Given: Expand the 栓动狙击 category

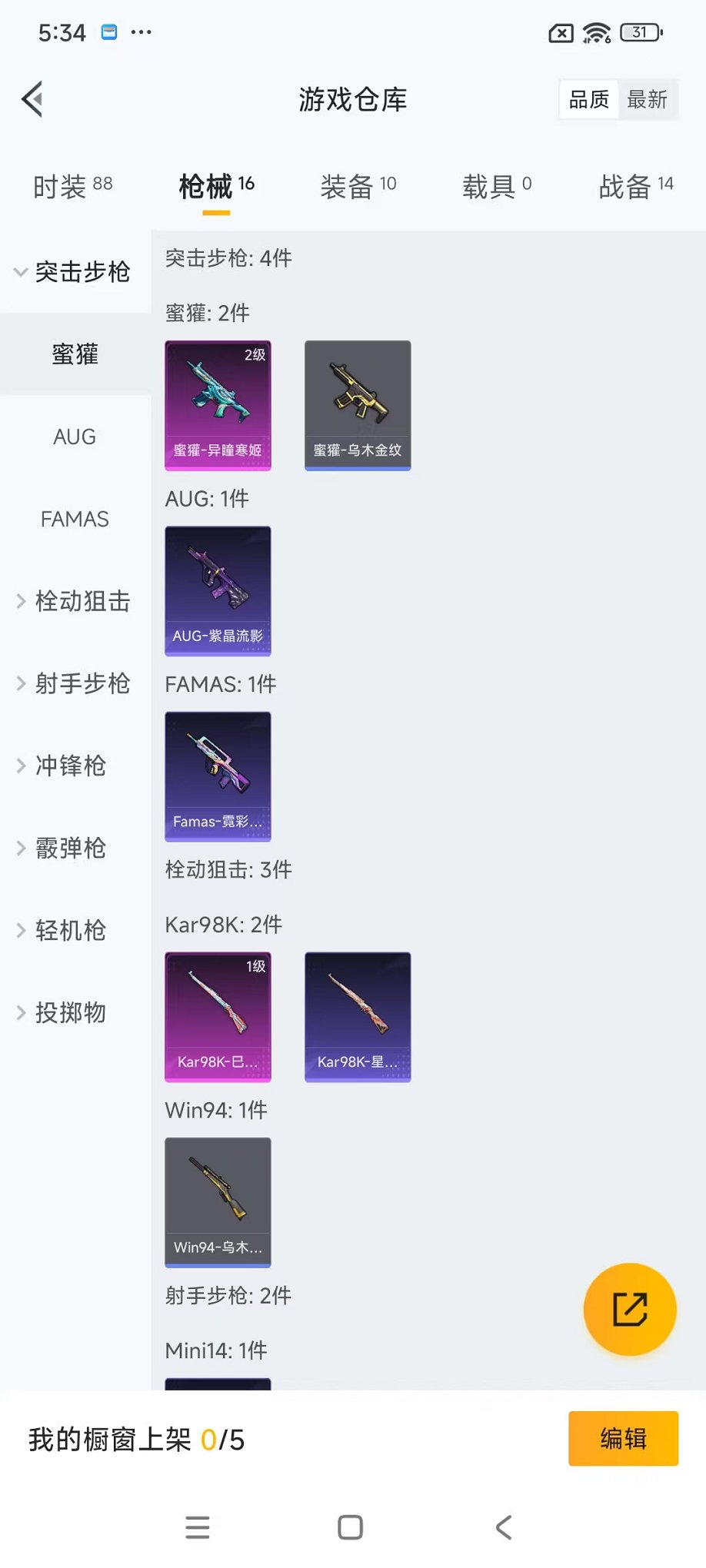Looking at the screenshot, I should 75,602.
